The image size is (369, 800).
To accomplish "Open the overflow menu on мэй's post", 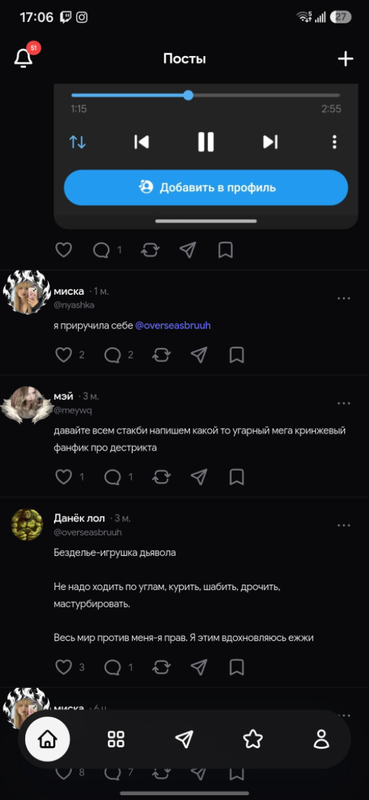I will pos(344,404).
